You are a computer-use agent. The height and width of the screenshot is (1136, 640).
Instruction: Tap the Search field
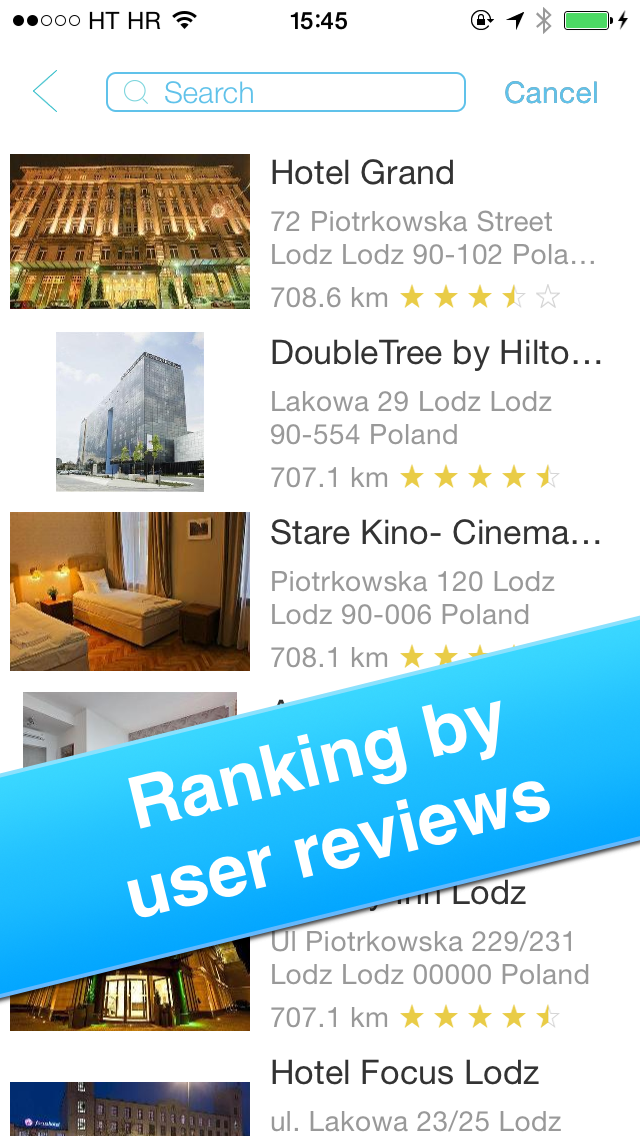[x=285, y=92]
